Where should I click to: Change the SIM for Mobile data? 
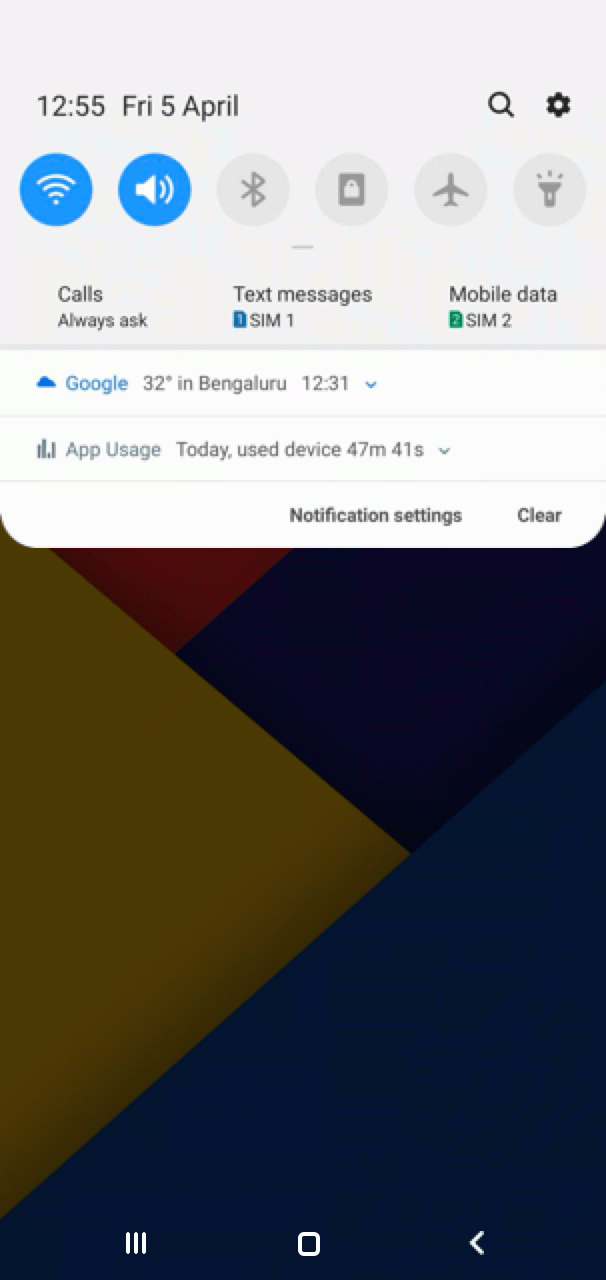(x=502, y=307)
